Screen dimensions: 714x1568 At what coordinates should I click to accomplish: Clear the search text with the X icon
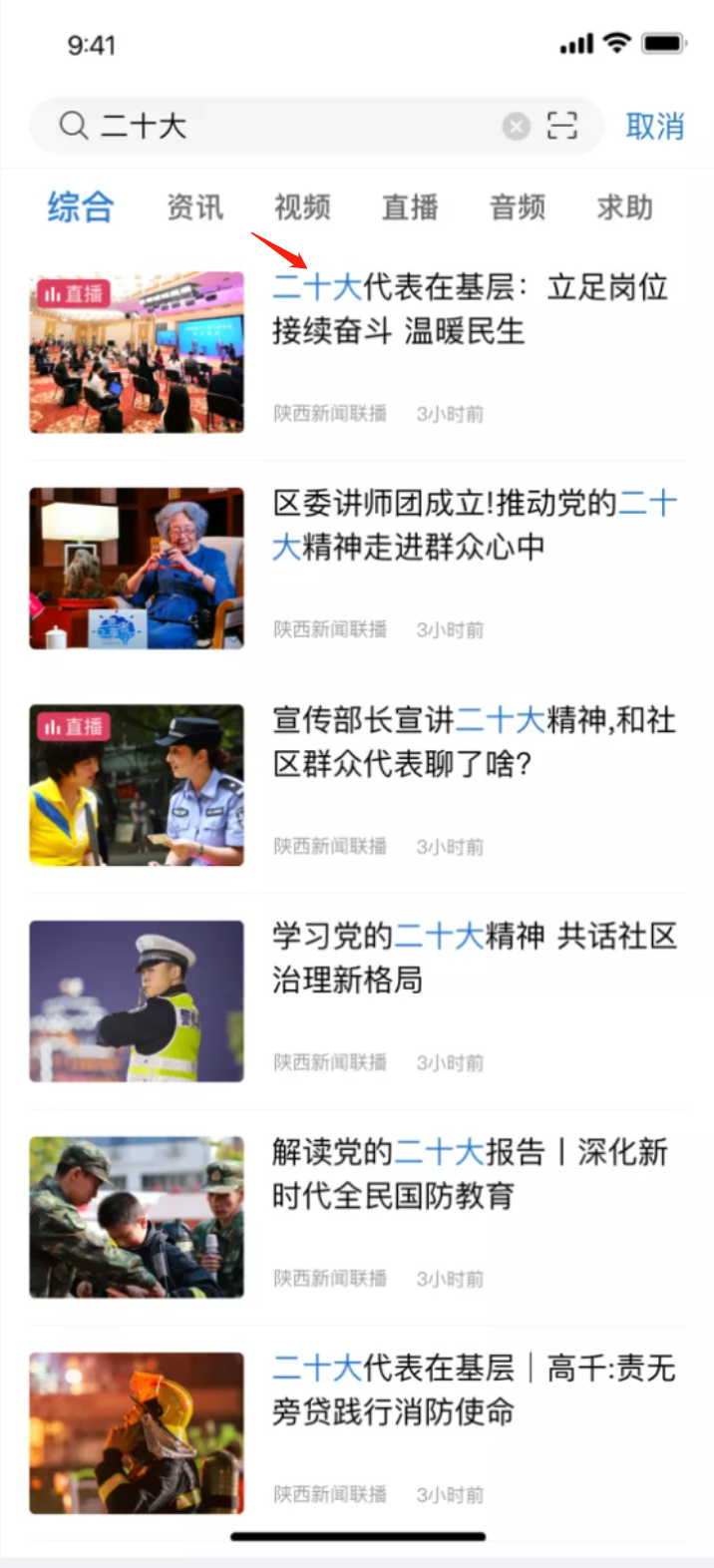(516, 127)
